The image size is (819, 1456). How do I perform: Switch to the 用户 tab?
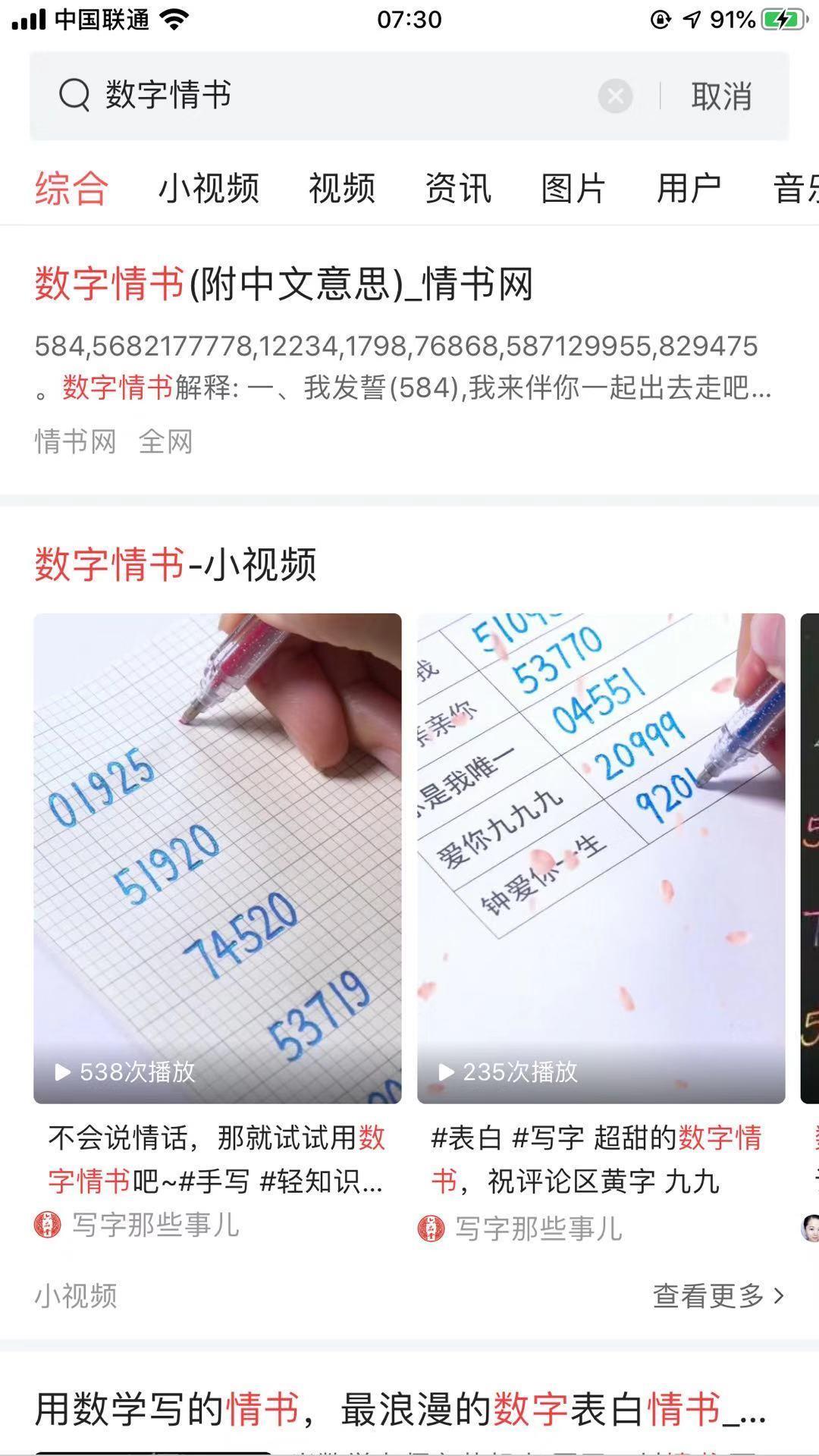[689, 188]
